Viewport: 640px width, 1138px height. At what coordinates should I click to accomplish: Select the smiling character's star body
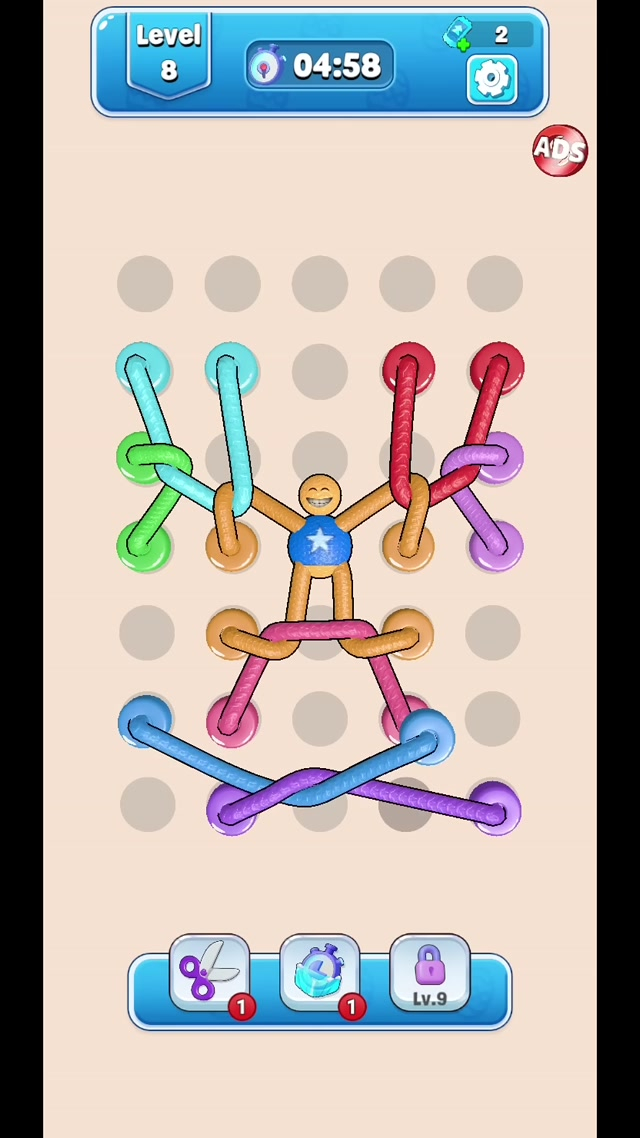tap(320, 543)
